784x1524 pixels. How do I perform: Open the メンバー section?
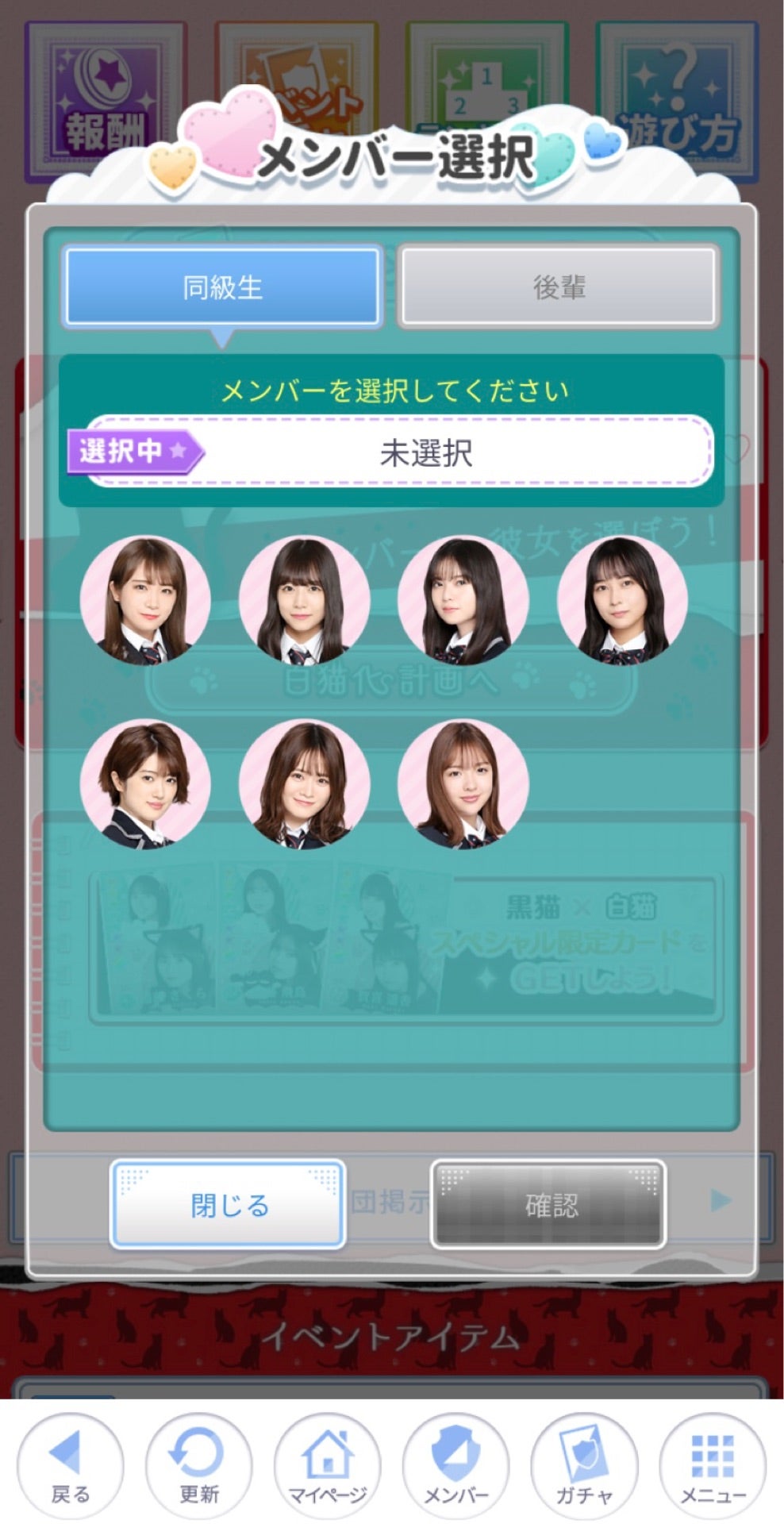(x=455, y=1465)
